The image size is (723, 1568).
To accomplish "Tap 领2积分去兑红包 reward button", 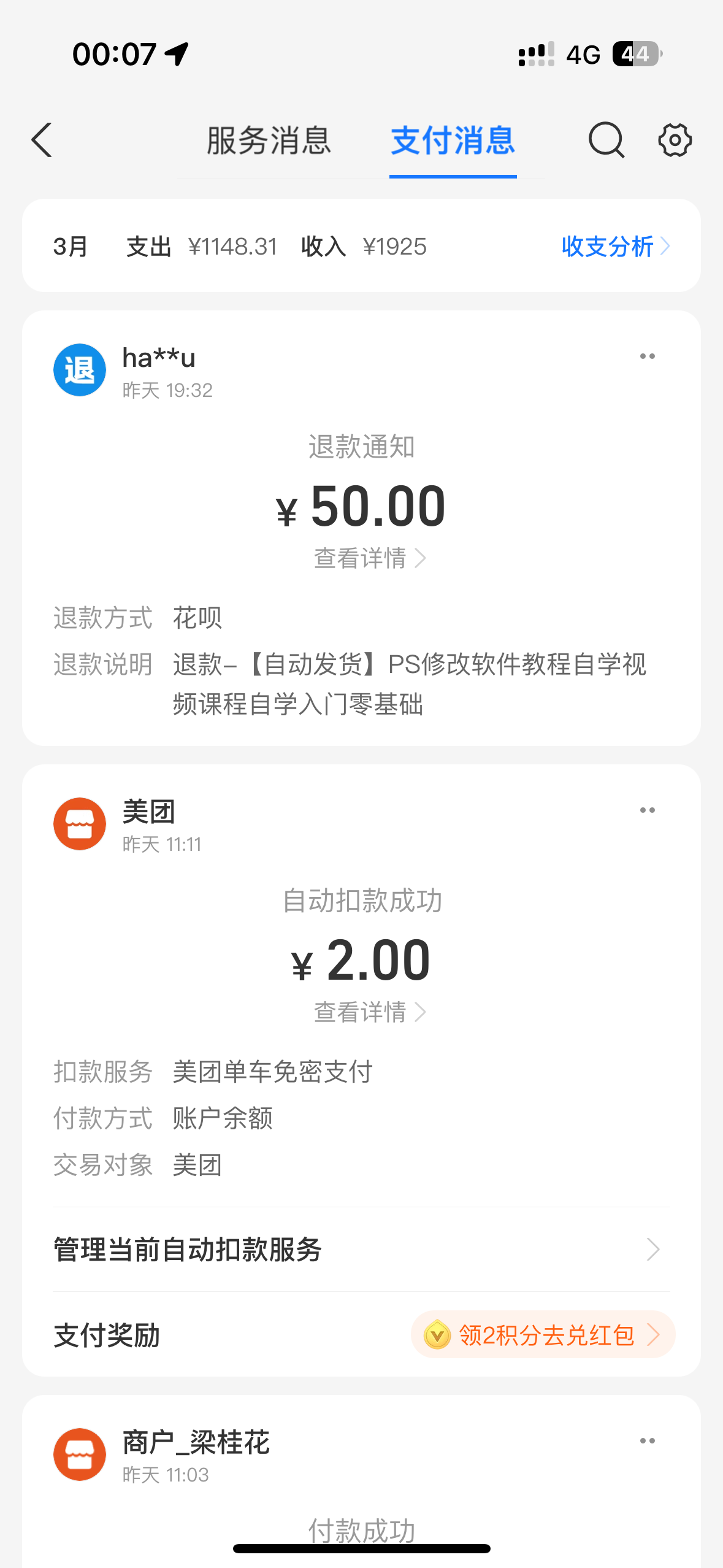I will [543, 1335].
